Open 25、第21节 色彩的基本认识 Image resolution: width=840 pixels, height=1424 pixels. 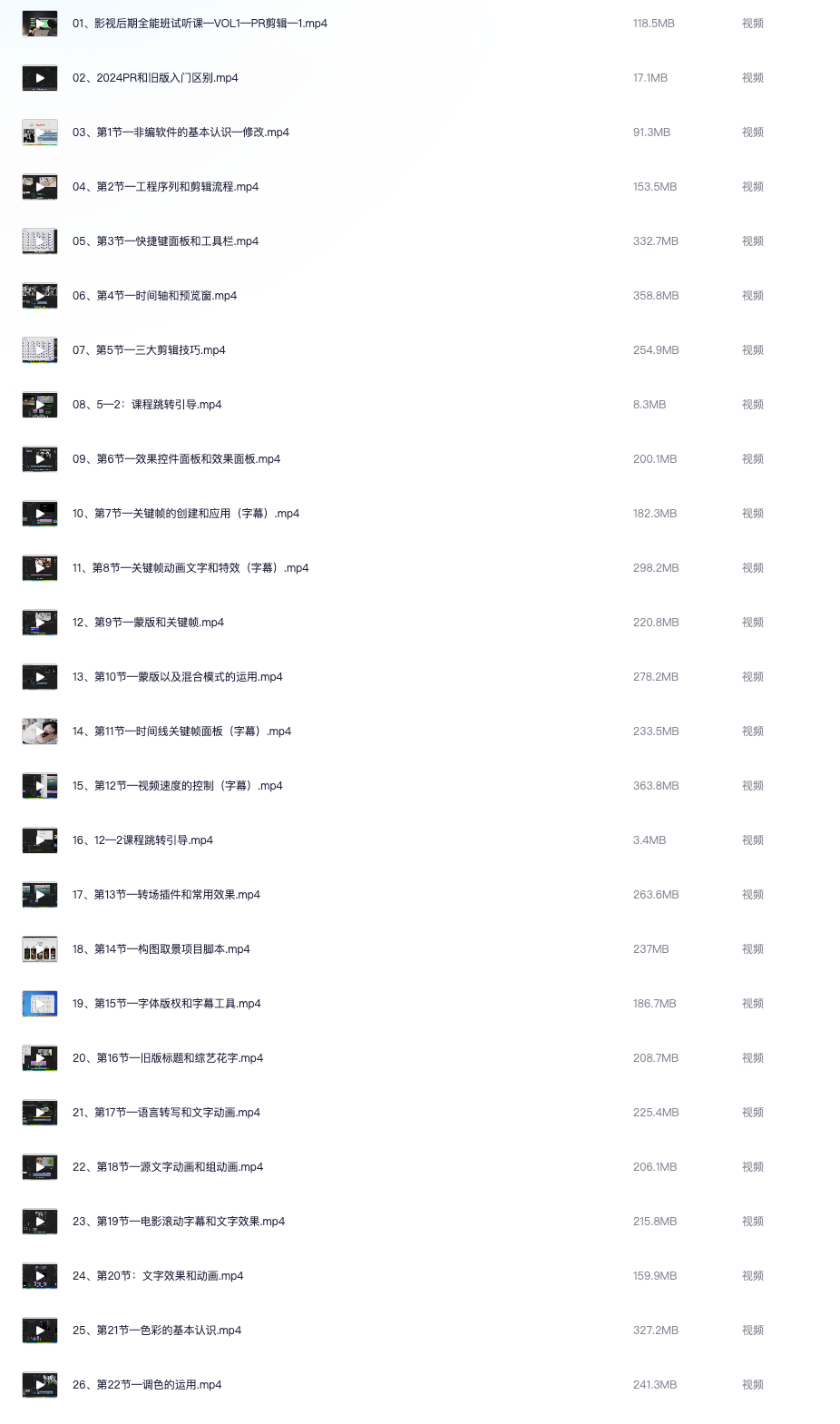(x=156, y=1331)
